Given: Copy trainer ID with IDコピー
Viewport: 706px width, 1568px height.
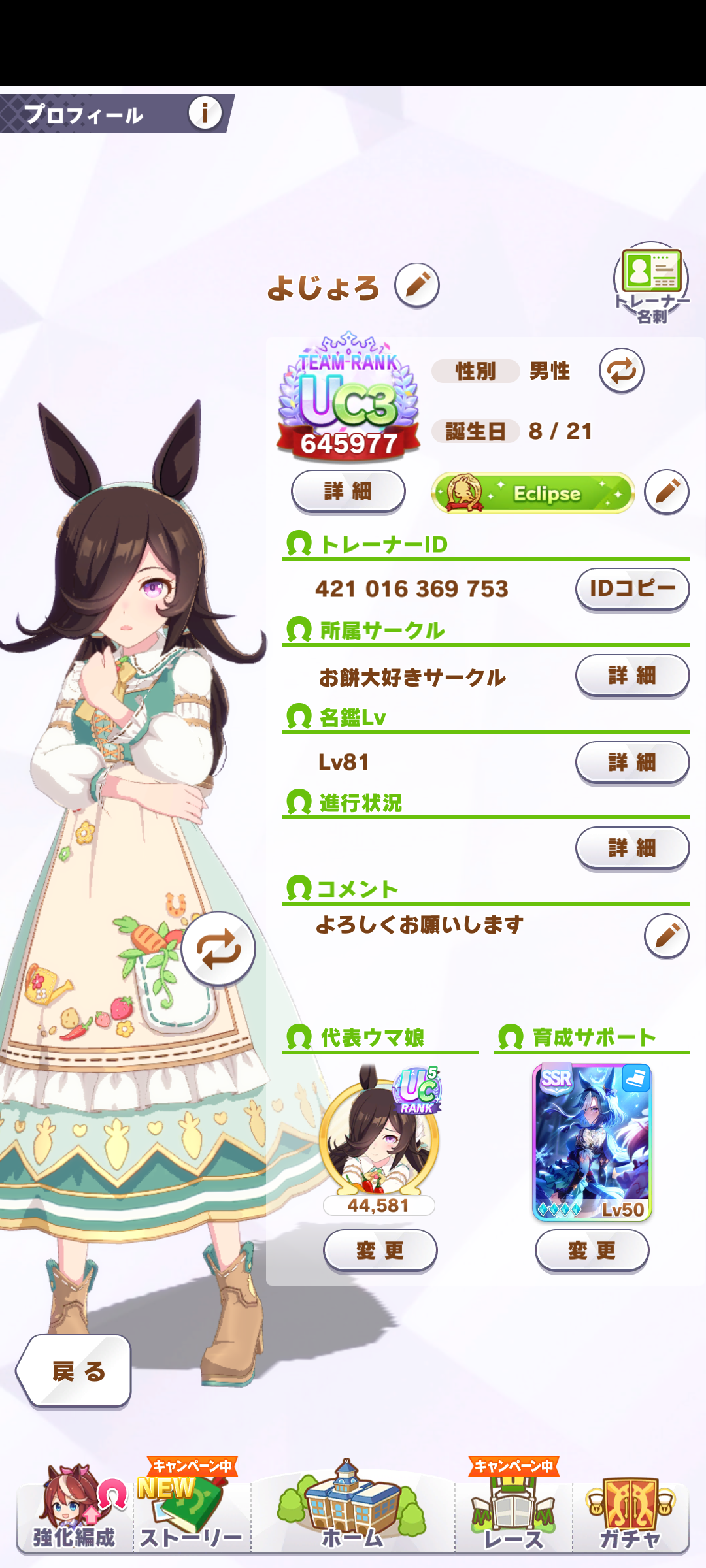Looking at the screenshot, I should (633, 589).
